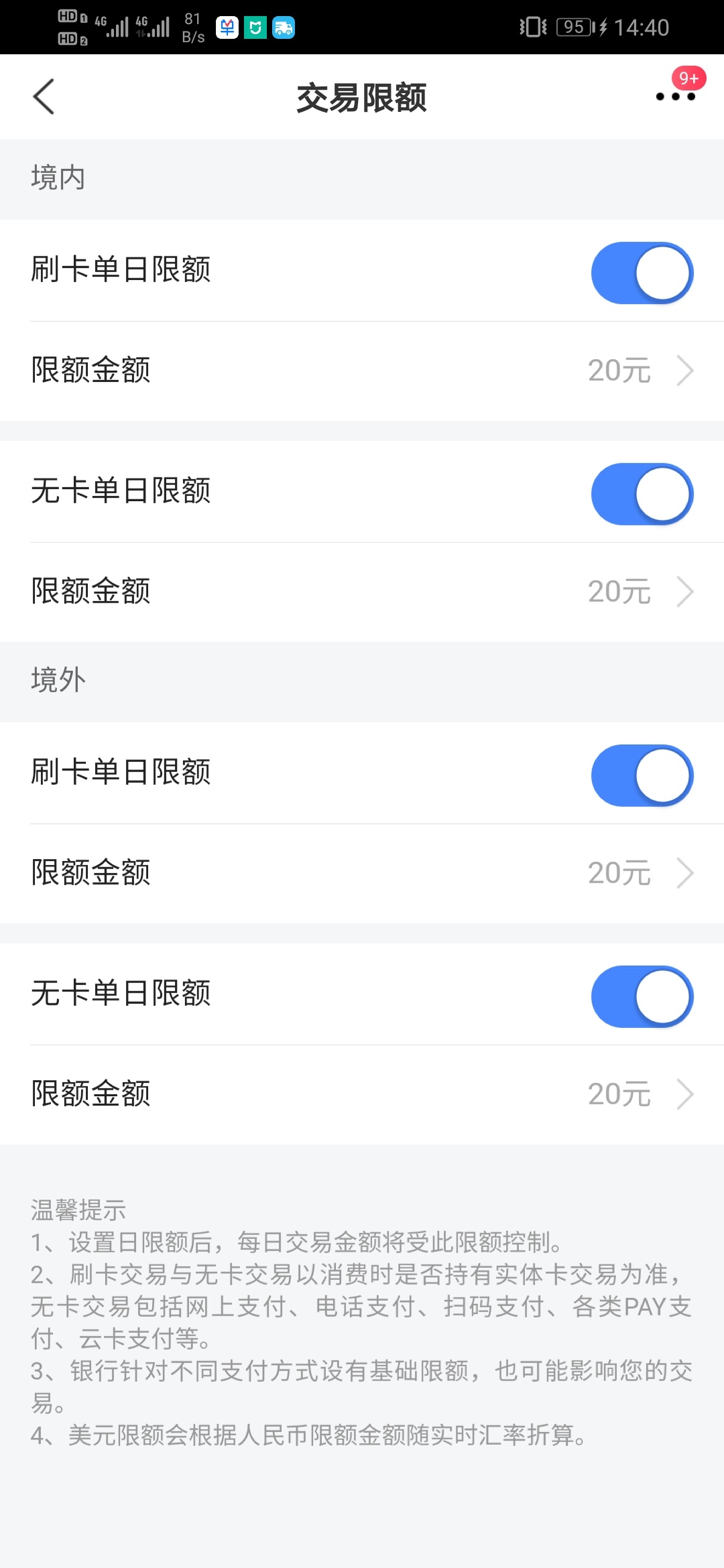
Task: Go back from the 交易限额 page
Action: pos(44,97)
